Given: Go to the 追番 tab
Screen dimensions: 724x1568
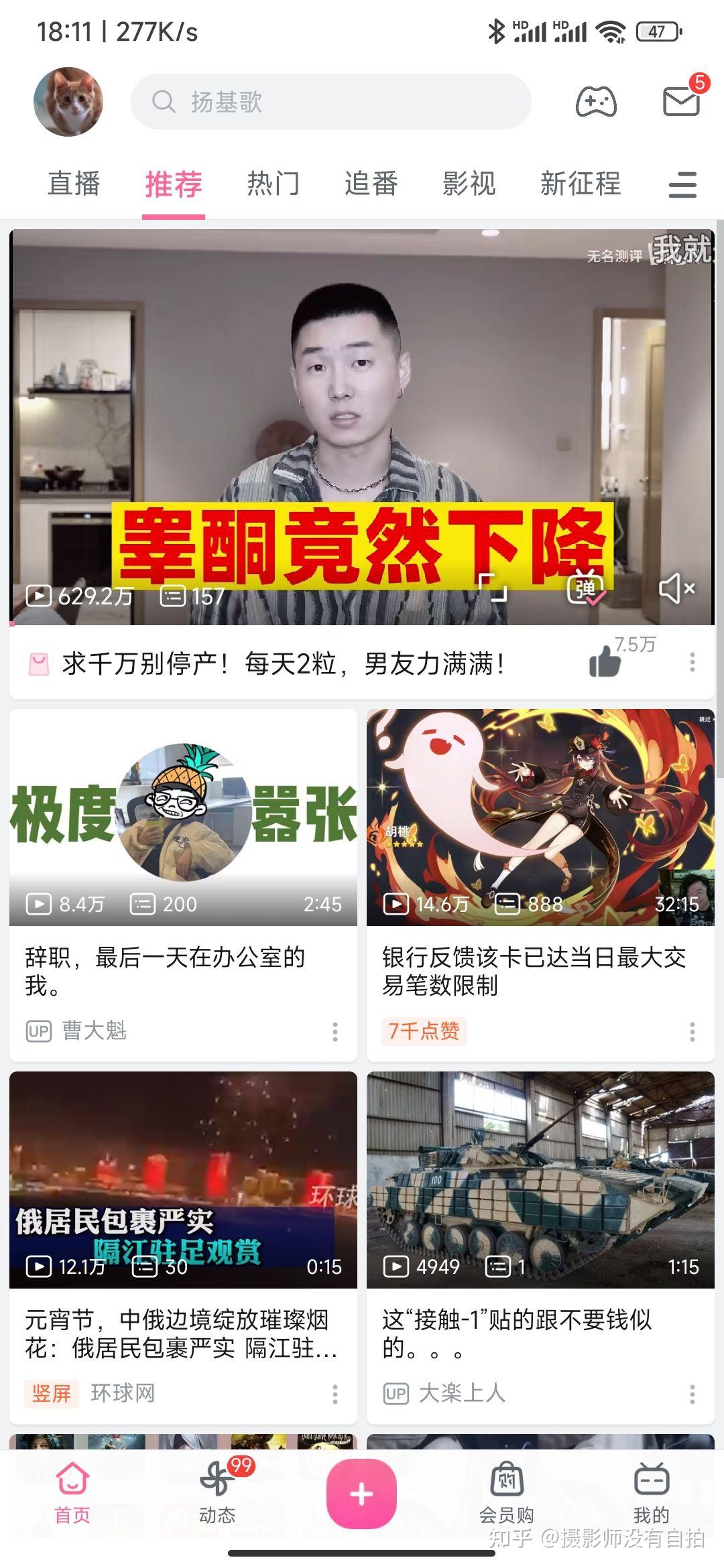Looking at the screenshot, I should 371,184.
